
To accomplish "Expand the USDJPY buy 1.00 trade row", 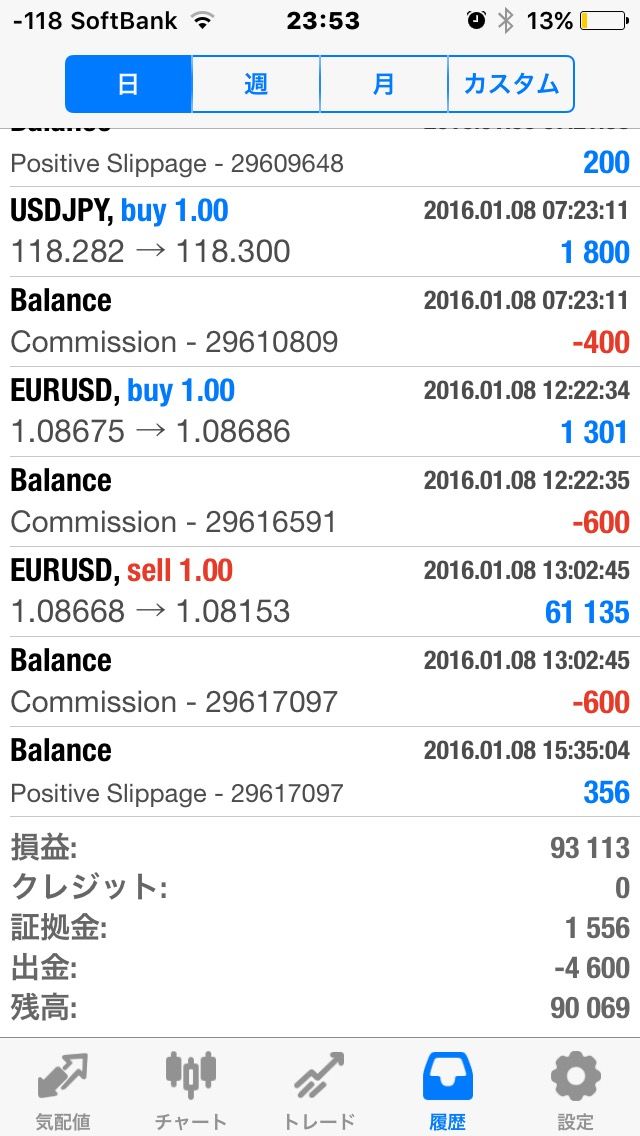I will [320, 231].
